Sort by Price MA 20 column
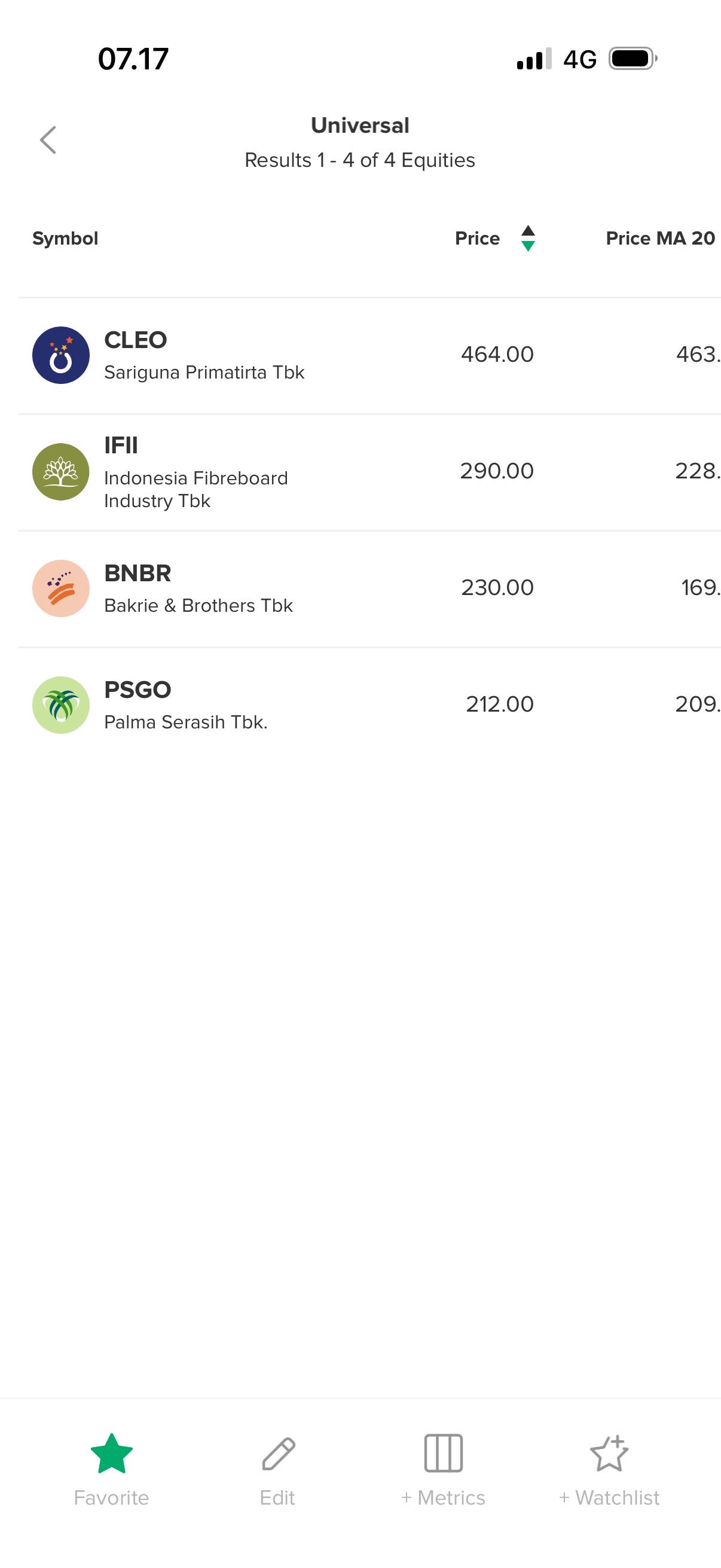 659,238
